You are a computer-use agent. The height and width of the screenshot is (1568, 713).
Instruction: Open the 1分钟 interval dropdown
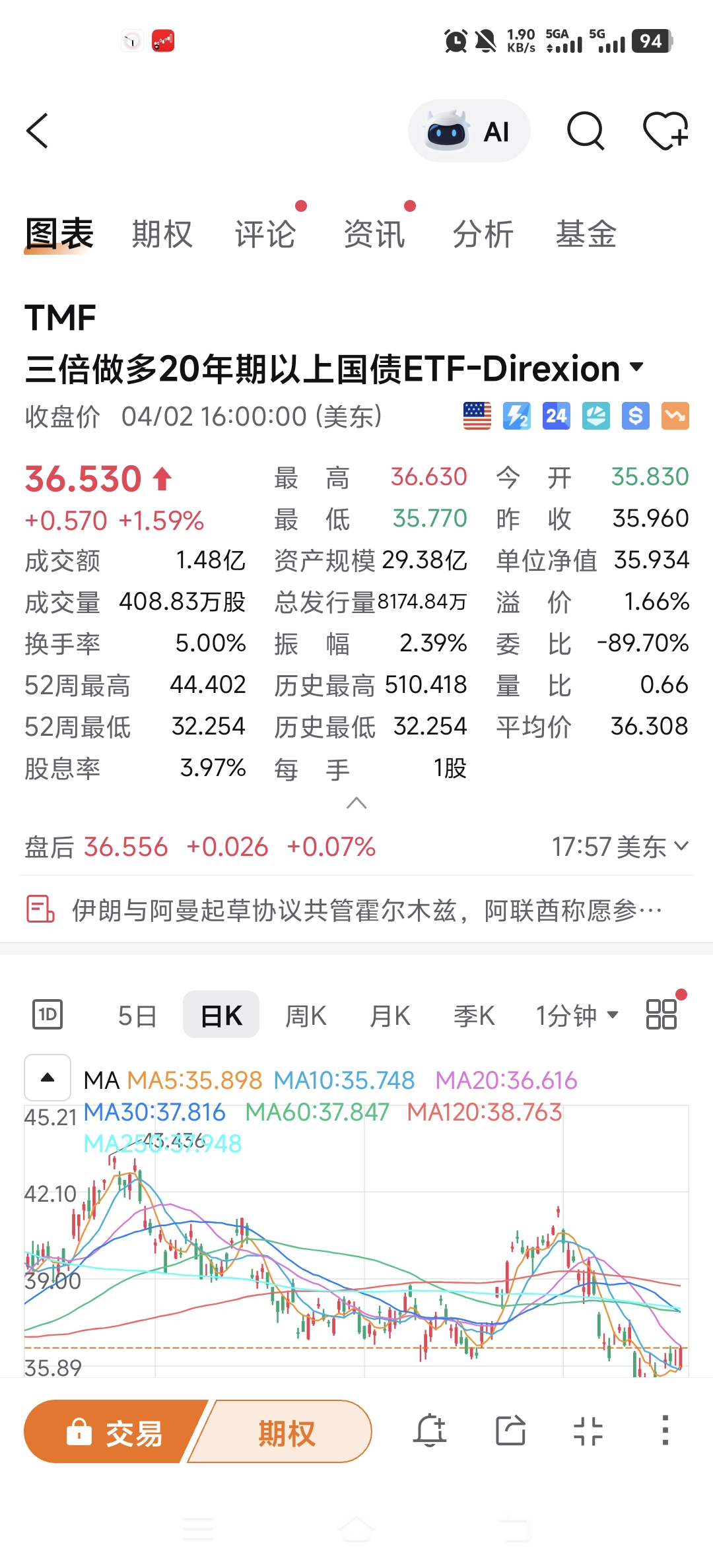coord(576,1016)
